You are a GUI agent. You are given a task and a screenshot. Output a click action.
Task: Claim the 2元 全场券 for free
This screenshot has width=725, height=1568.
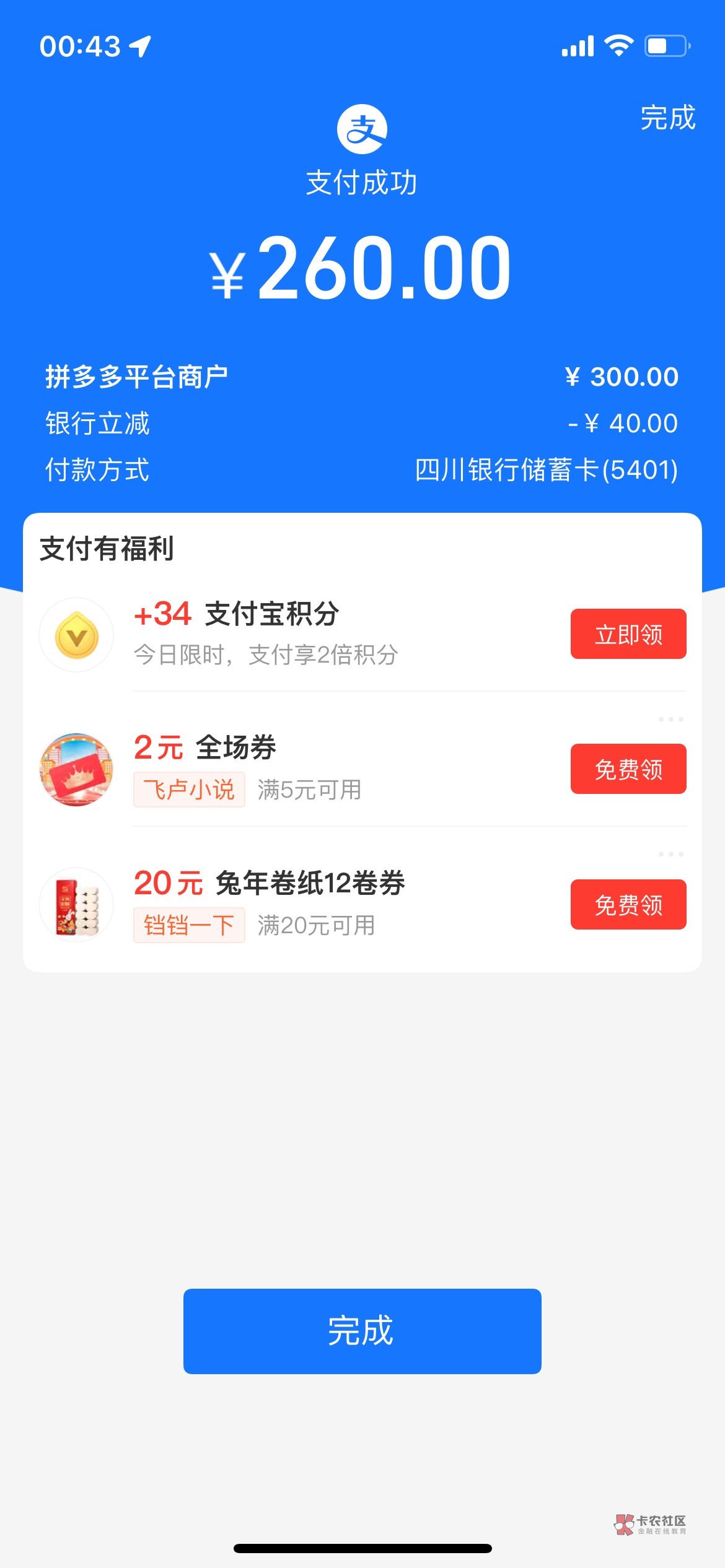[628, 769]
